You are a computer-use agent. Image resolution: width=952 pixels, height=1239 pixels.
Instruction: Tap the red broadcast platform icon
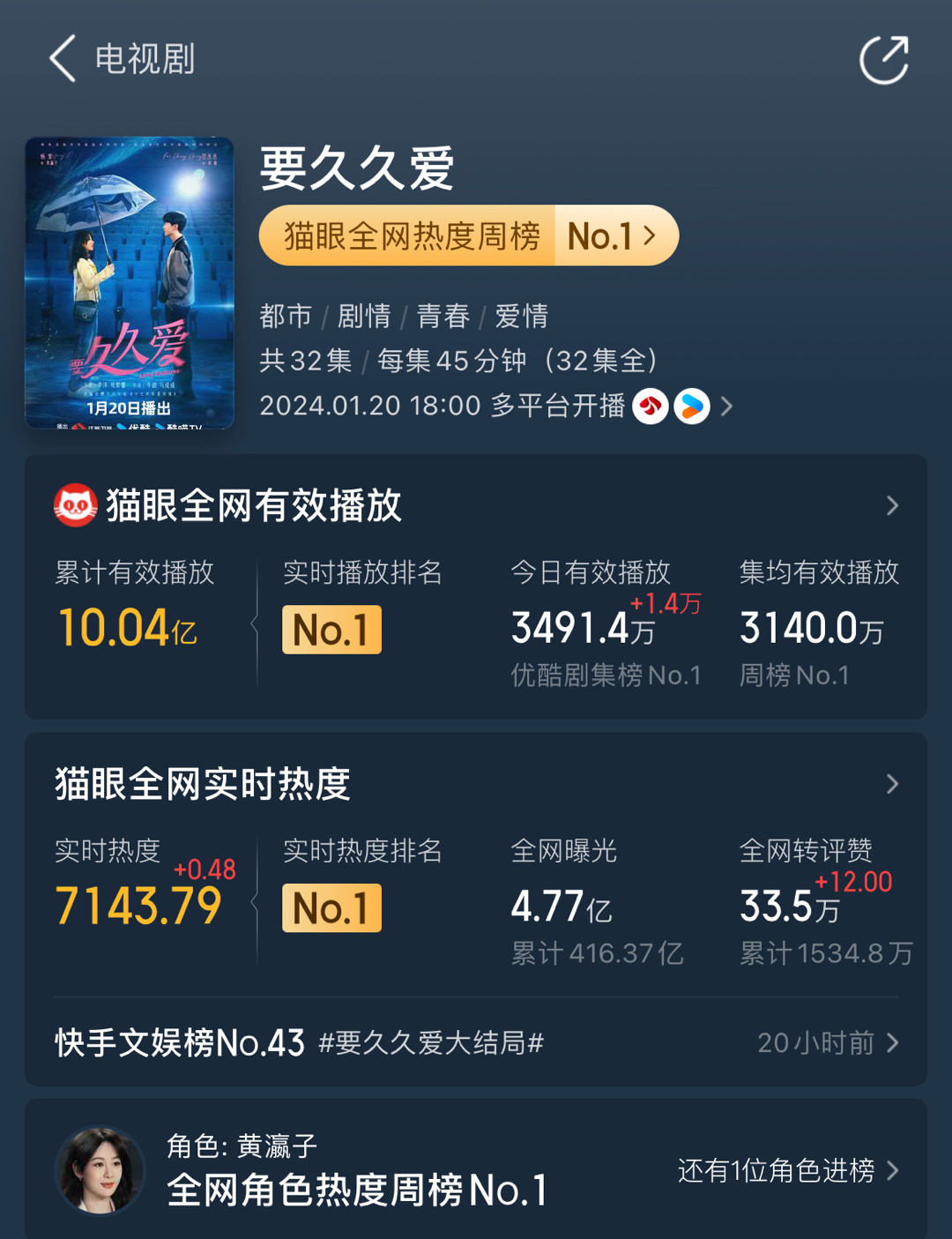[651, 406]
